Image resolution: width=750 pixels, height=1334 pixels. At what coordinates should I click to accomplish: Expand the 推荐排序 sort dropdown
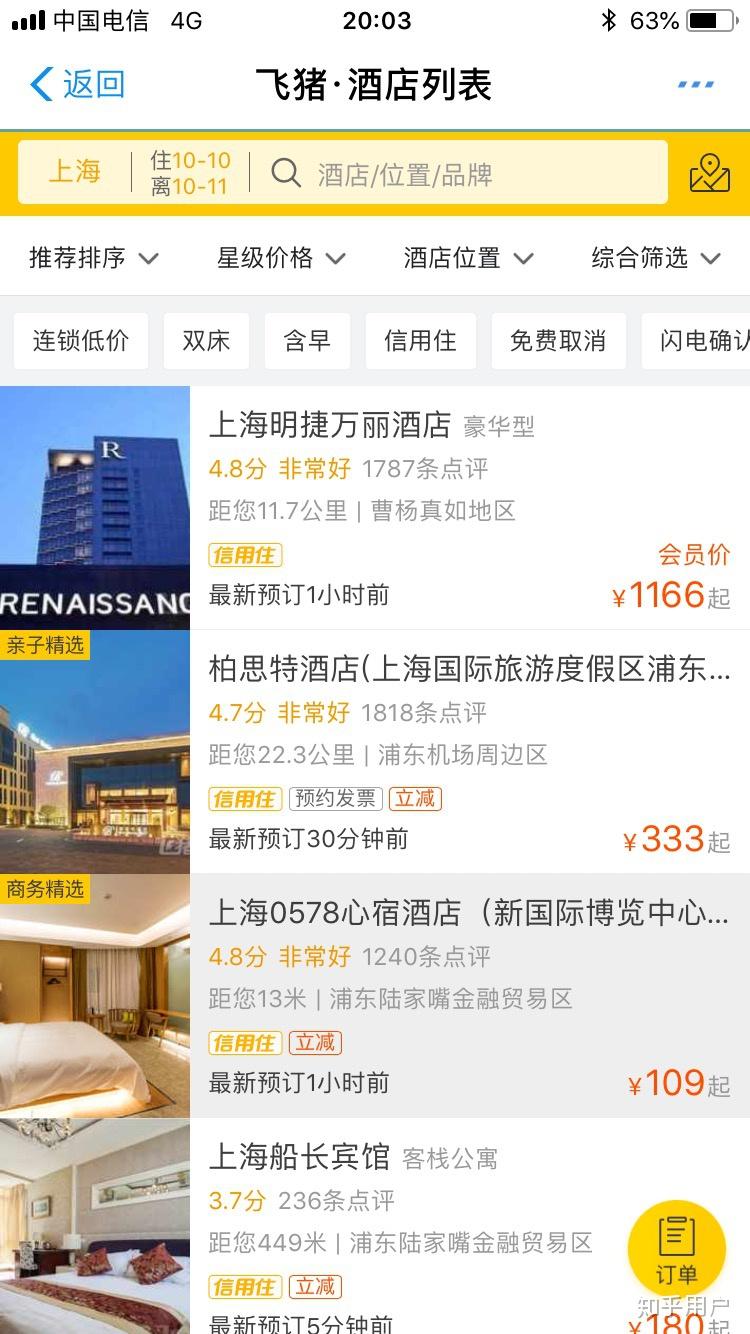click(x=93, y=258)
